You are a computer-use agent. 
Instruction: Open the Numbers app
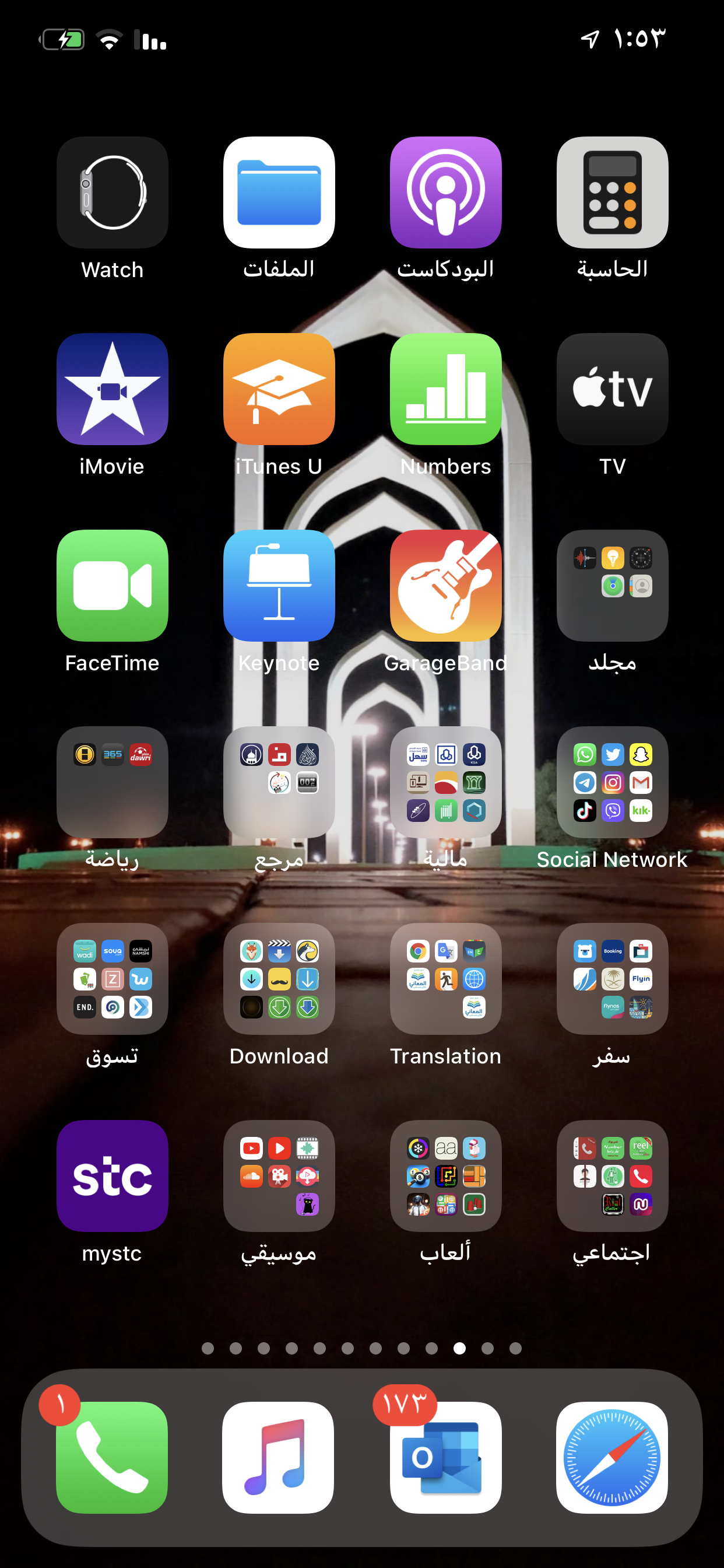point(445,389)
